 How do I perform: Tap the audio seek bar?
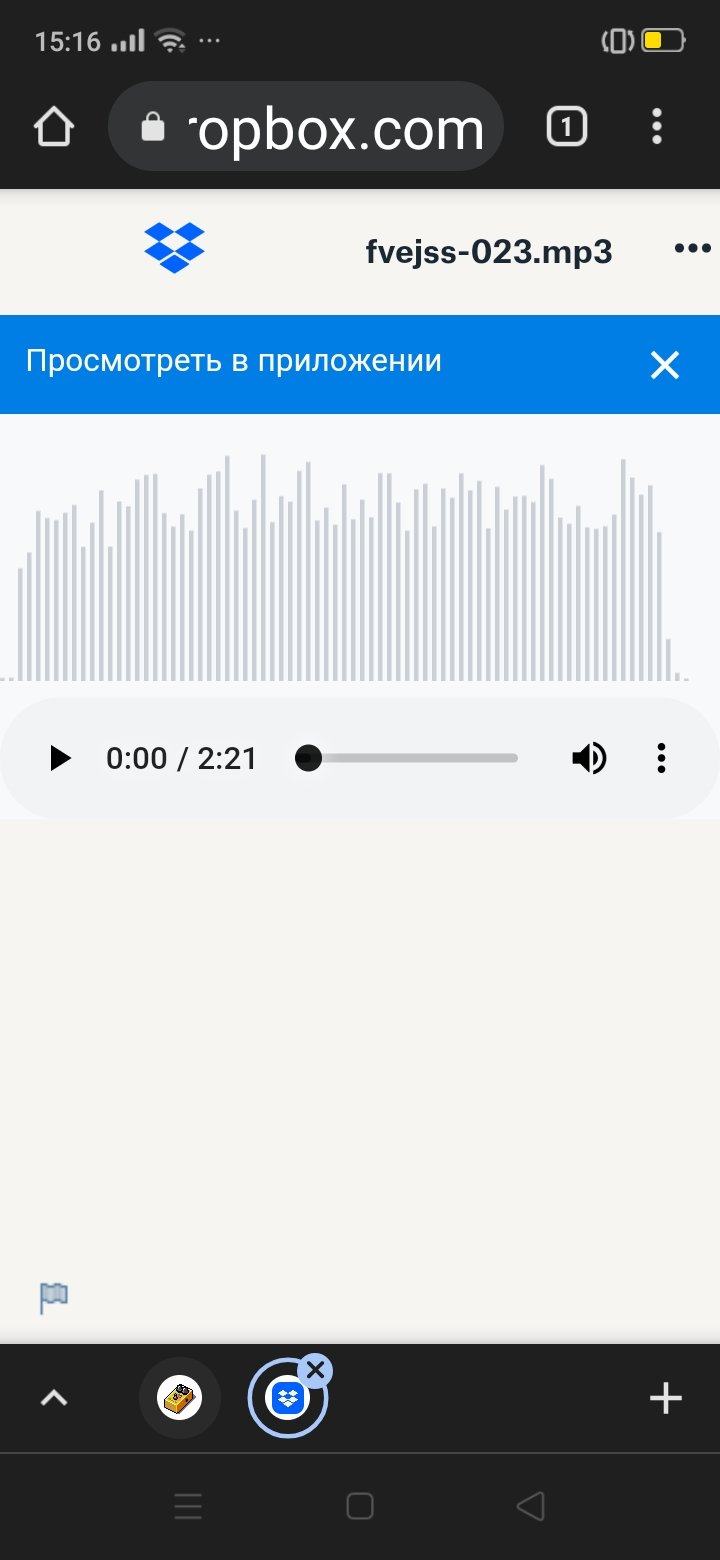point(408,759)
